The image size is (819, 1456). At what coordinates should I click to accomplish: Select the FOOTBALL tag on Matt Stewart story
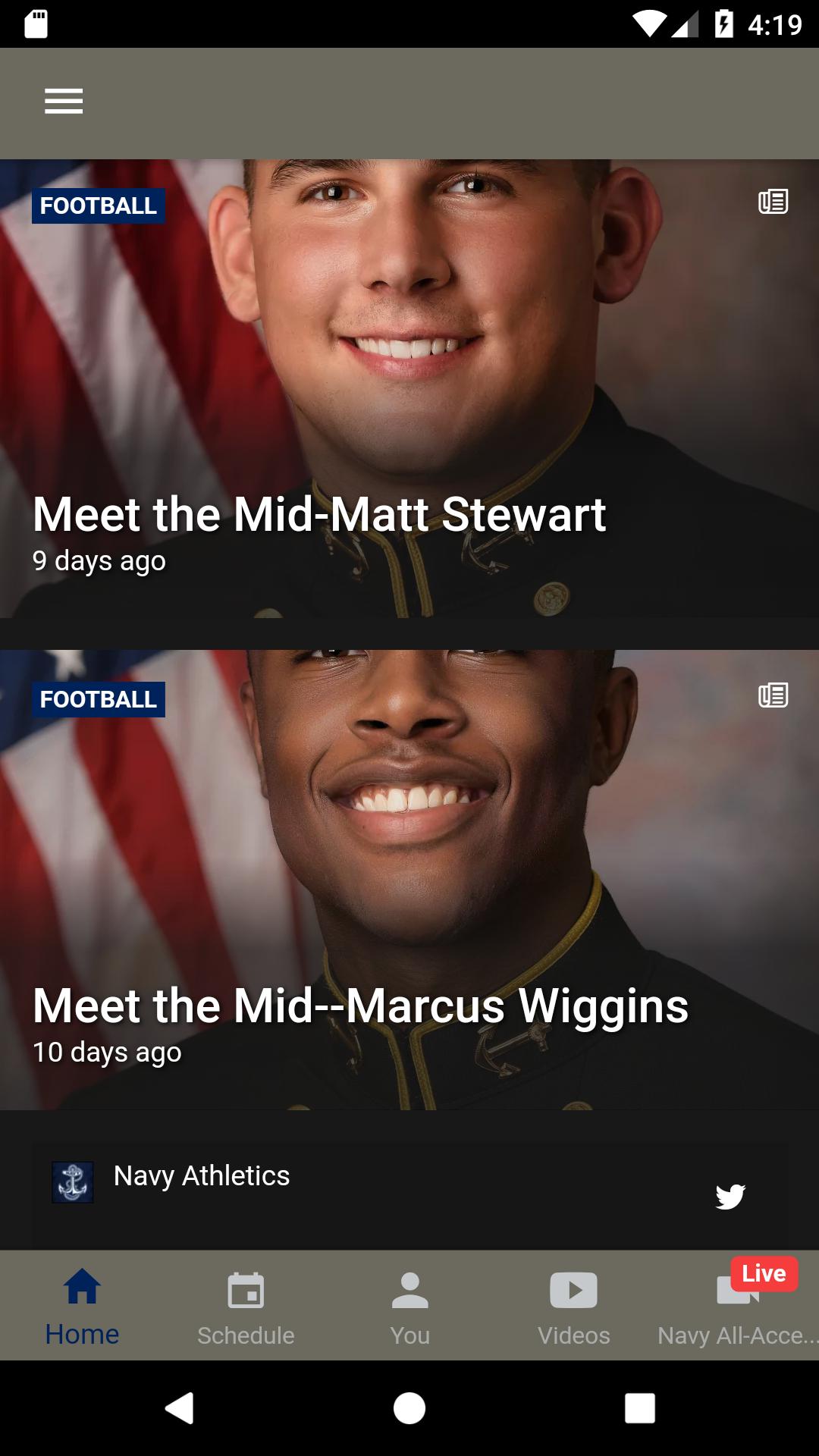tap(99, 206)
